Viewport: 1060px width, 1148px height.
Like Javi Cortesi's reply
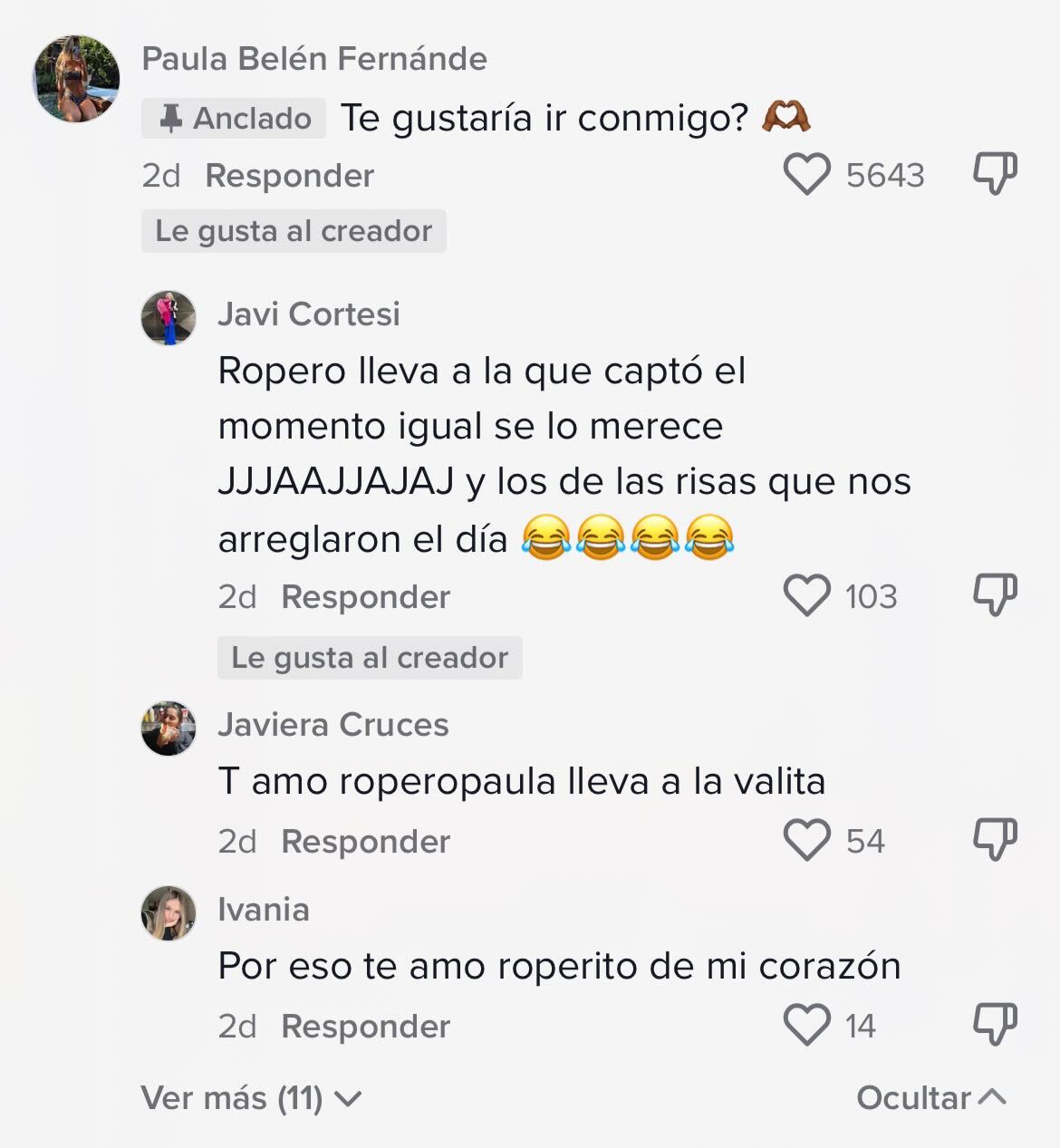pyautogui.click(x=806, y=596)
